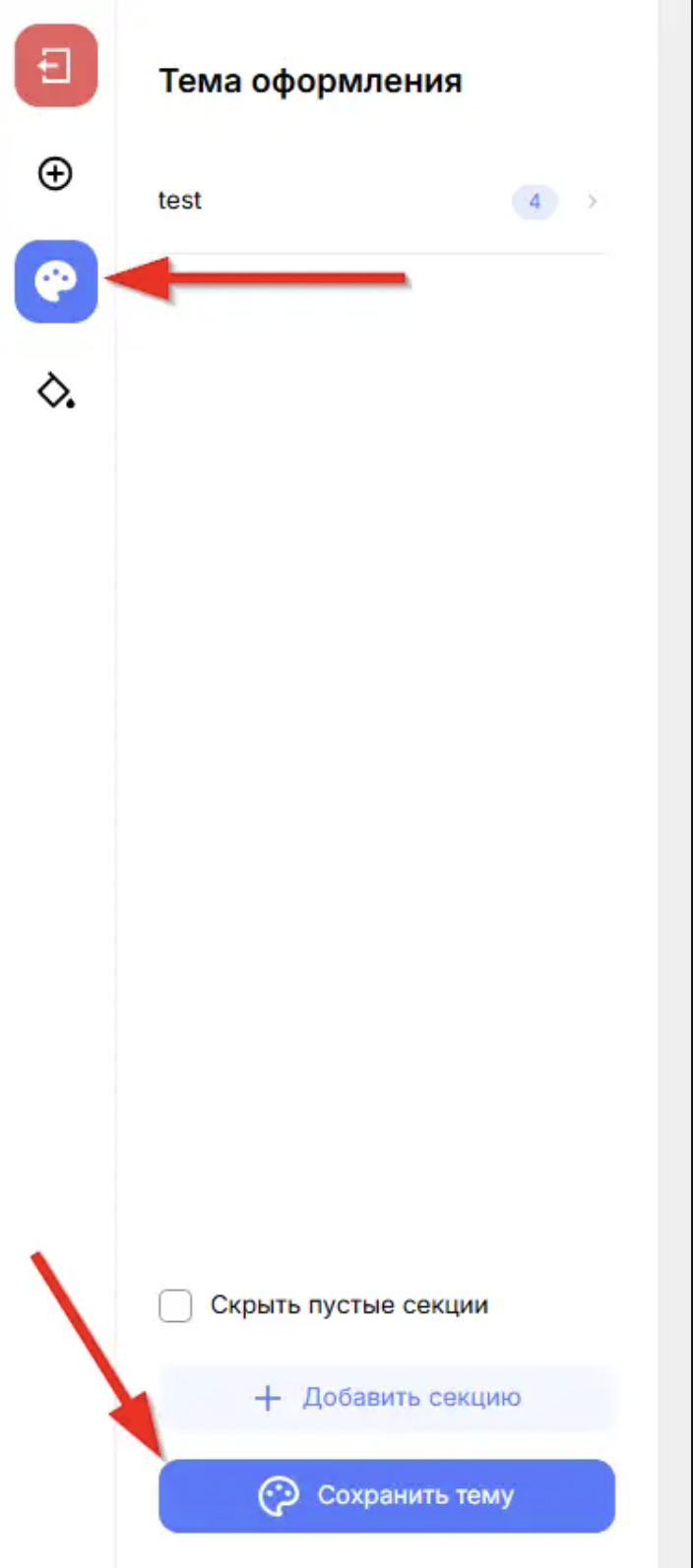Check the Скрыть пустые секции checkbox
This screenshot has width=693, height=1568.
point(175,1306)
